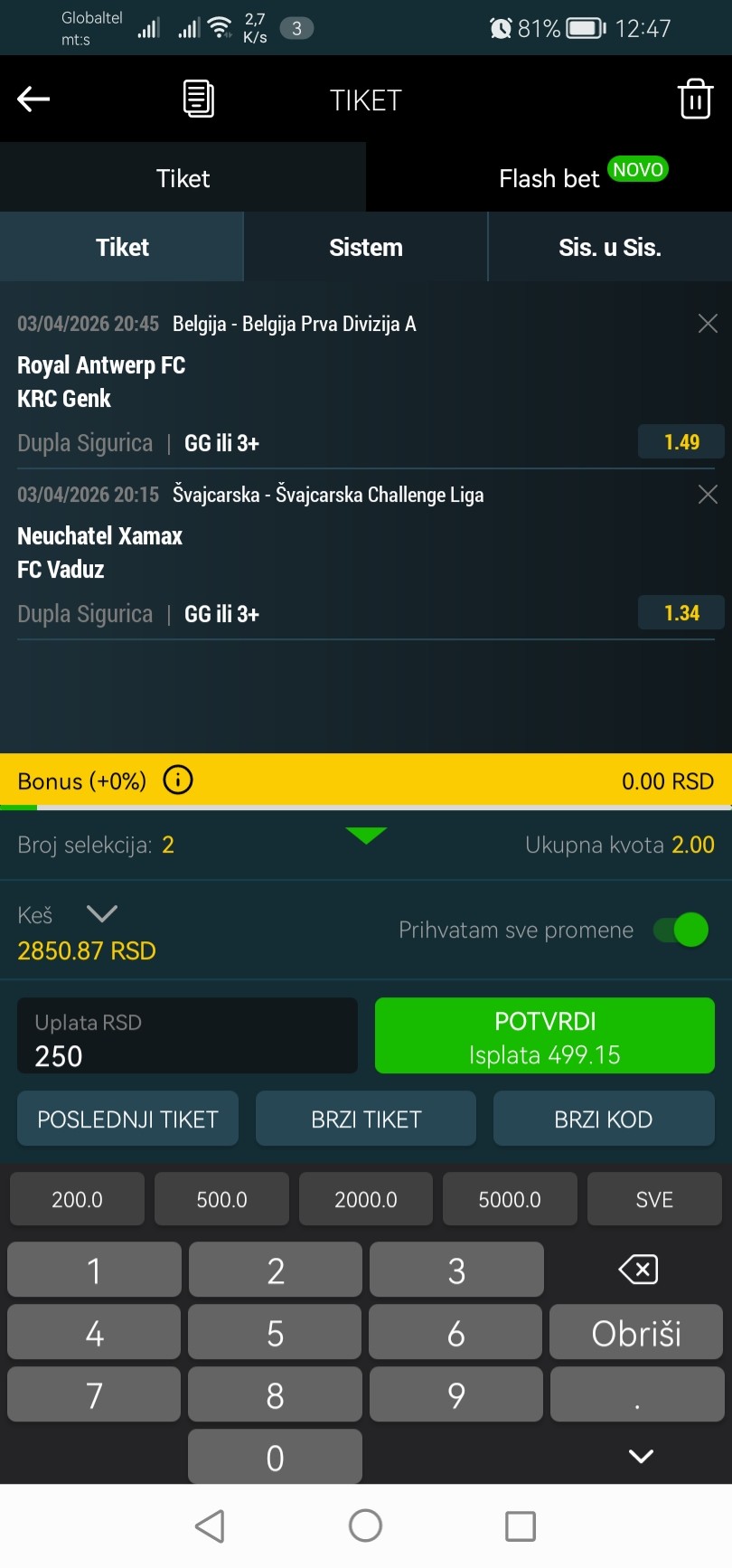The height and width of the screenshot is (1568, 732).
Task: Tap the Uplata RSD stake field
Action: [187, 1036]
